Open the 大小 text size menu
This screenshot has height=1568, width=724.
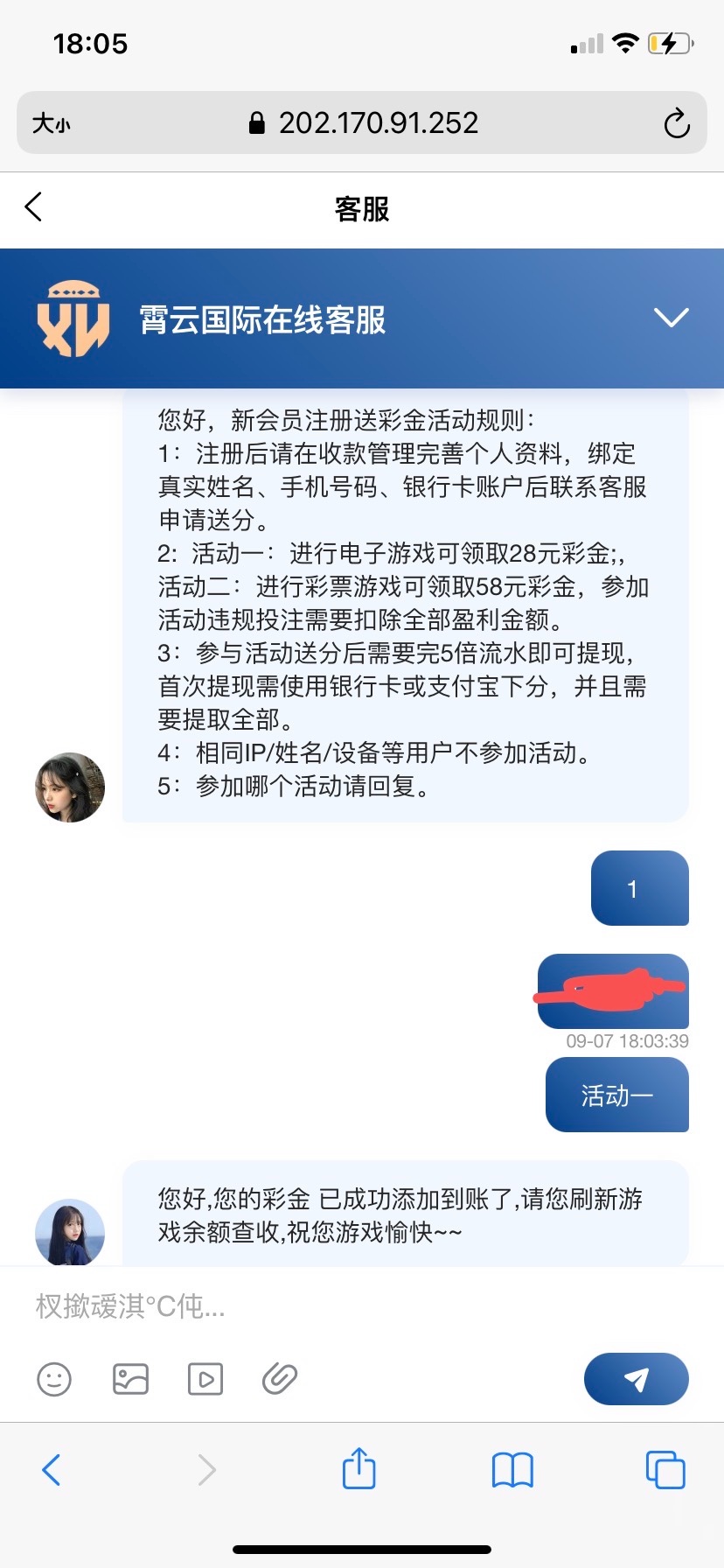tap(52, 123)
